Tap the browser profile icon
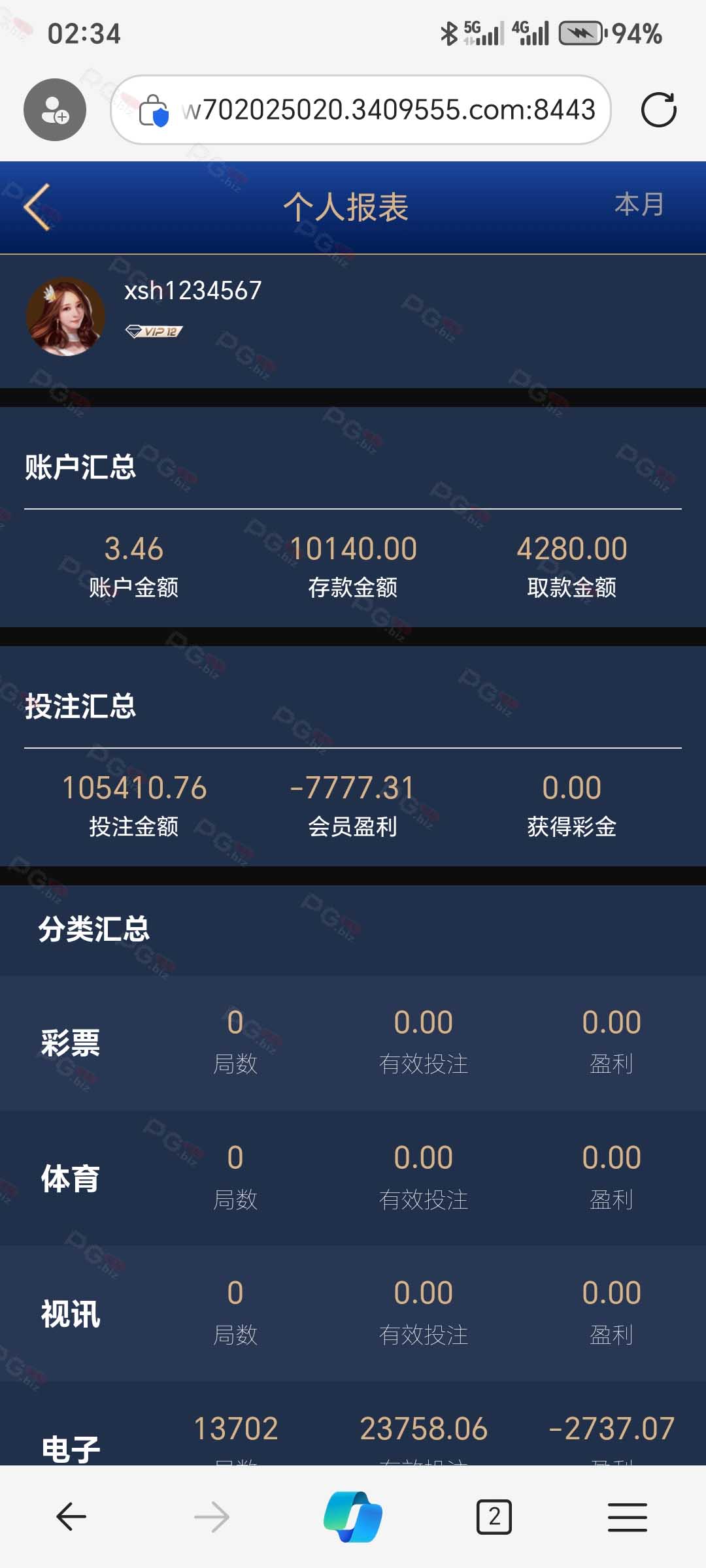Viewport: 706px width, 1568px height. (55, 110)
